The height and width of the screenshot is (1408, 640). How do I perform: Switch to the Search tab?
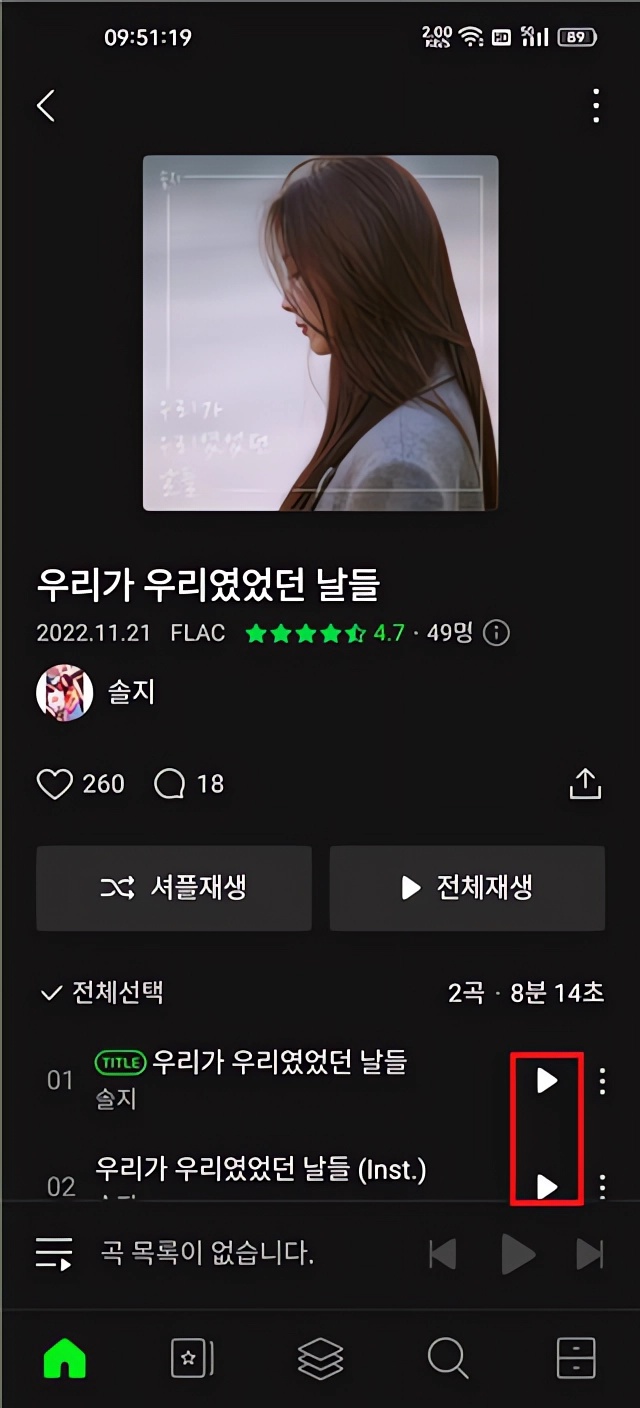(x=447, y=1359)
